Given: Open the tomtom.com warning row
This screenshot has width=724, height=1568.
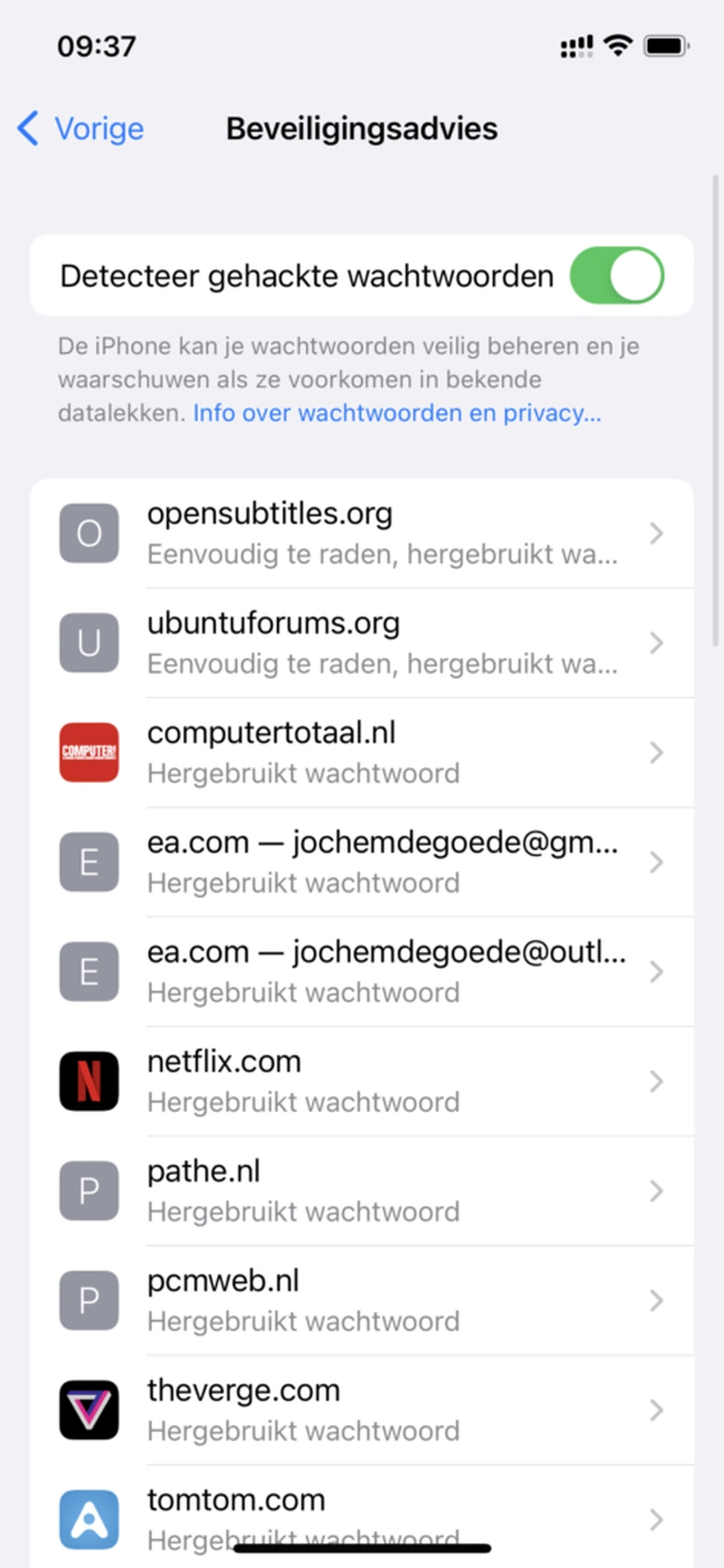Looking at the screenshot, I should click(362, 1519).
